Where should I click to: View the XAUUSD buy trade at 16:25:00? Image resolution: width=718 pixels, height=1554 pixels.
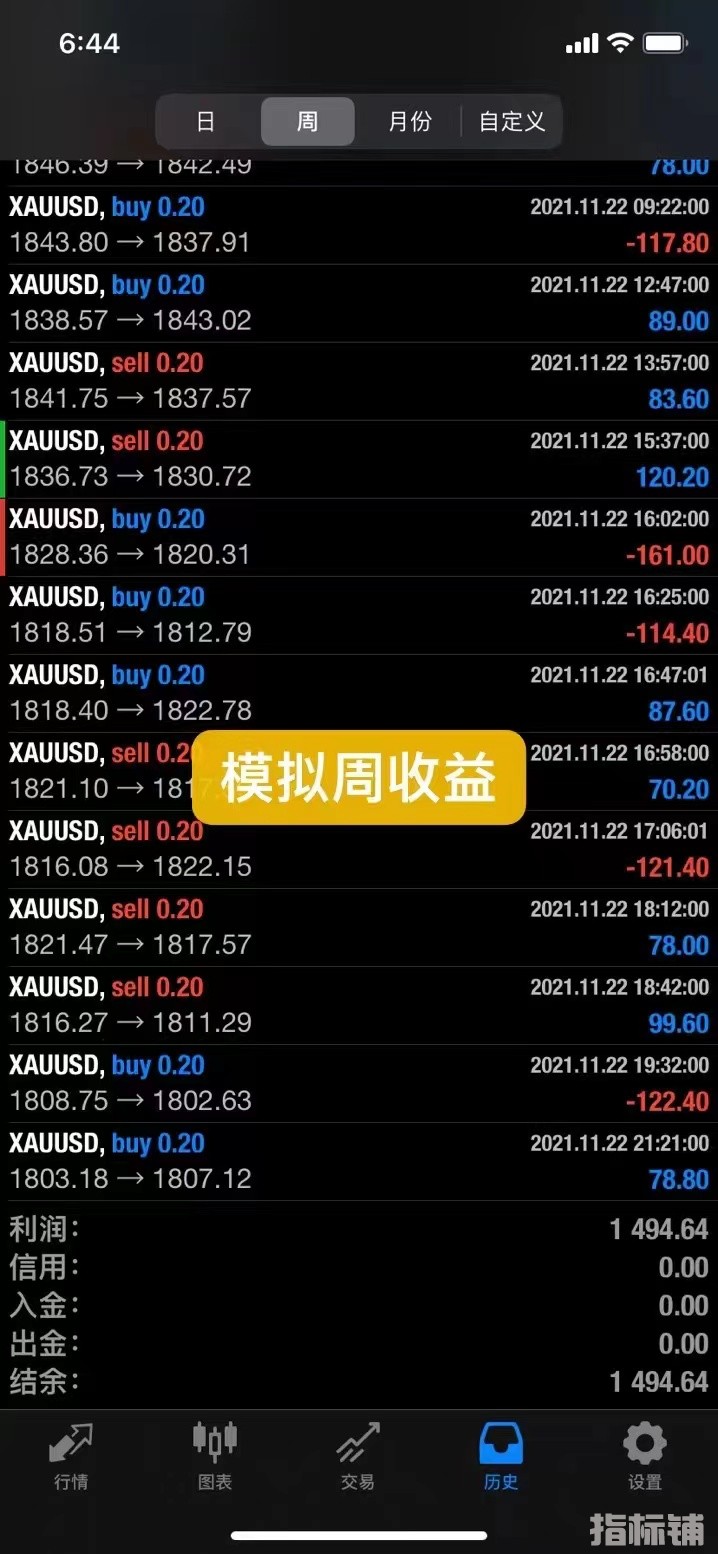(359, 615)
